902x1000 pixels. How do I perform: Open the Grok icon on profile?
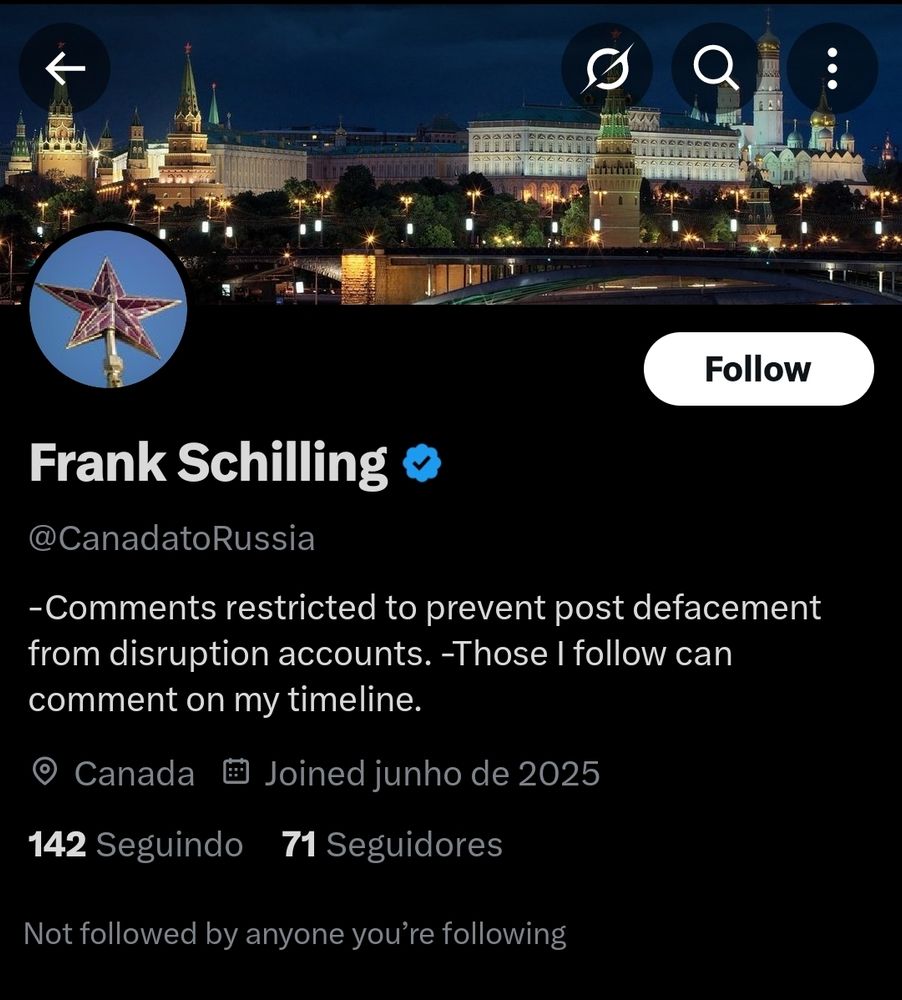pos(607,68)
